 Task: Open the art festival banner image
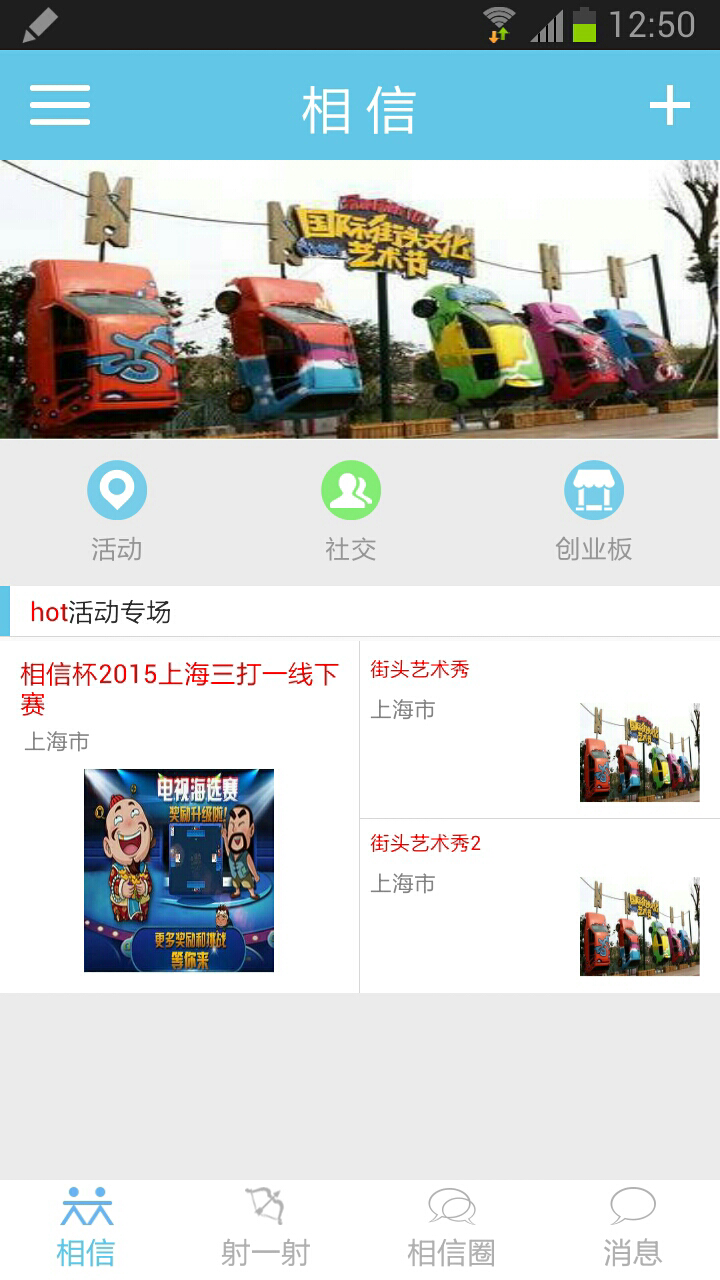(x=360, y=299)
